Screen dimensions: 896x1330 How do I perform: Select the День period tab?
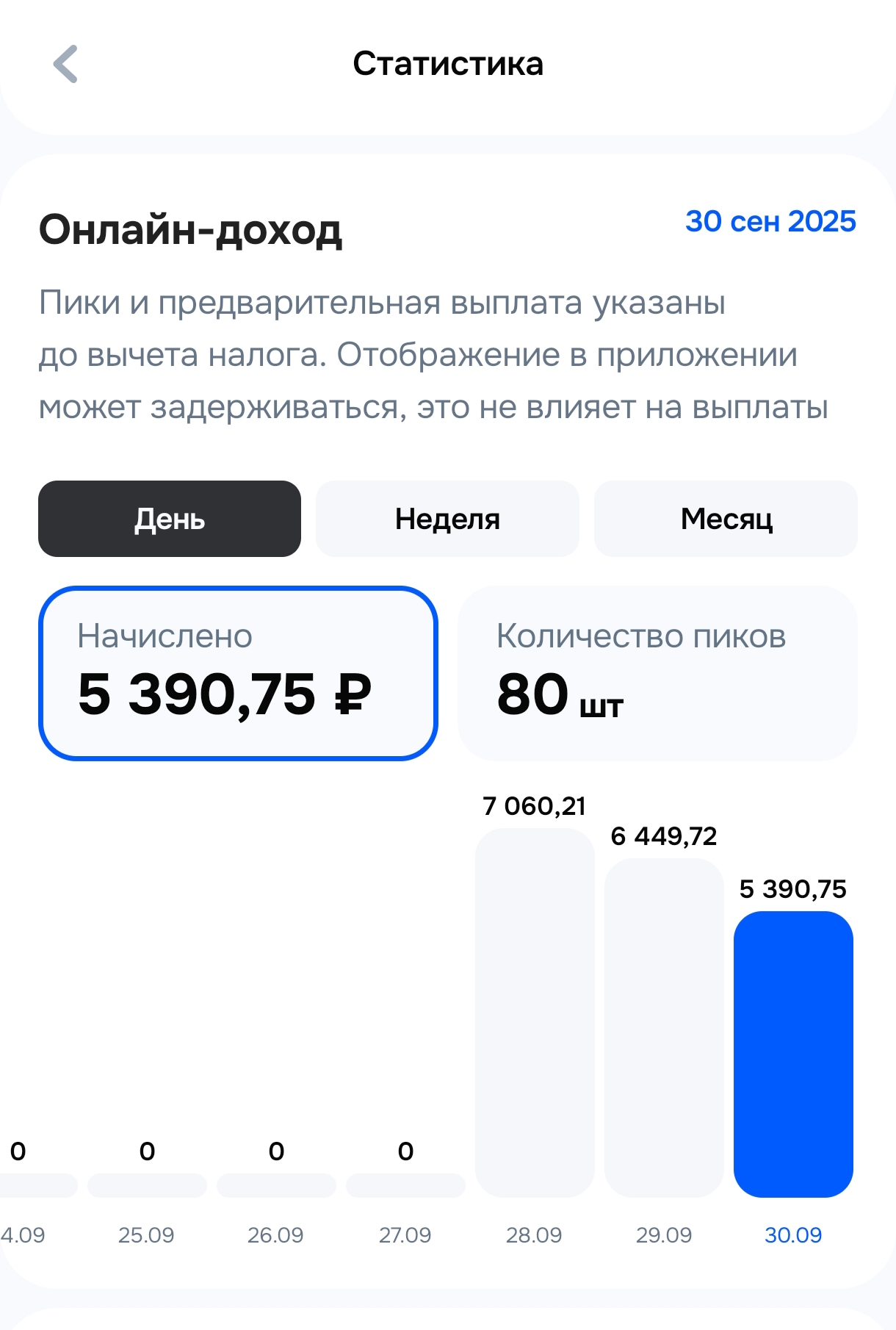170,519
